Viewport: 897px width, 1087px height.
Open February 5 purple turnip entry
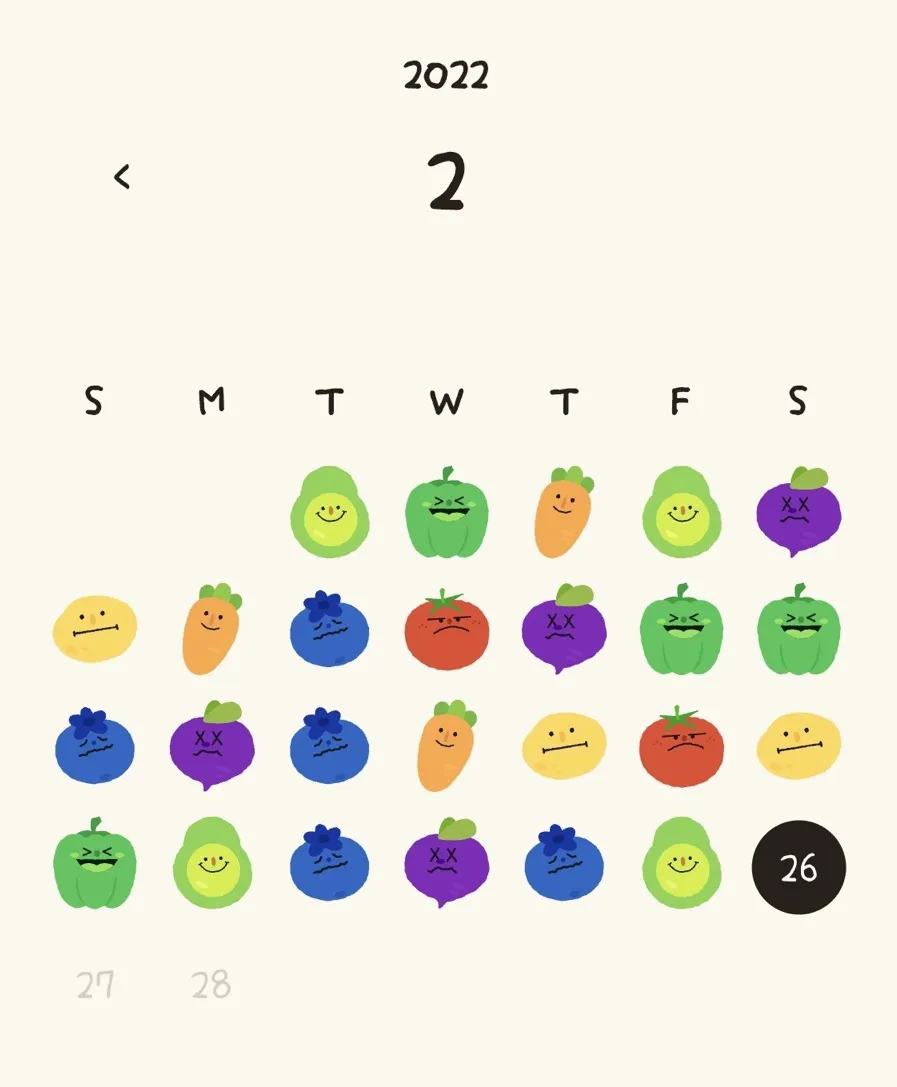[798, 512]
